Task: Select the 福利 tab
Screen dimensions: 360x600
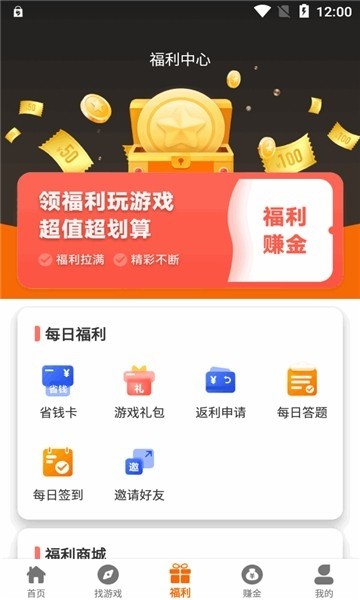Action: [x=180, y=581]
